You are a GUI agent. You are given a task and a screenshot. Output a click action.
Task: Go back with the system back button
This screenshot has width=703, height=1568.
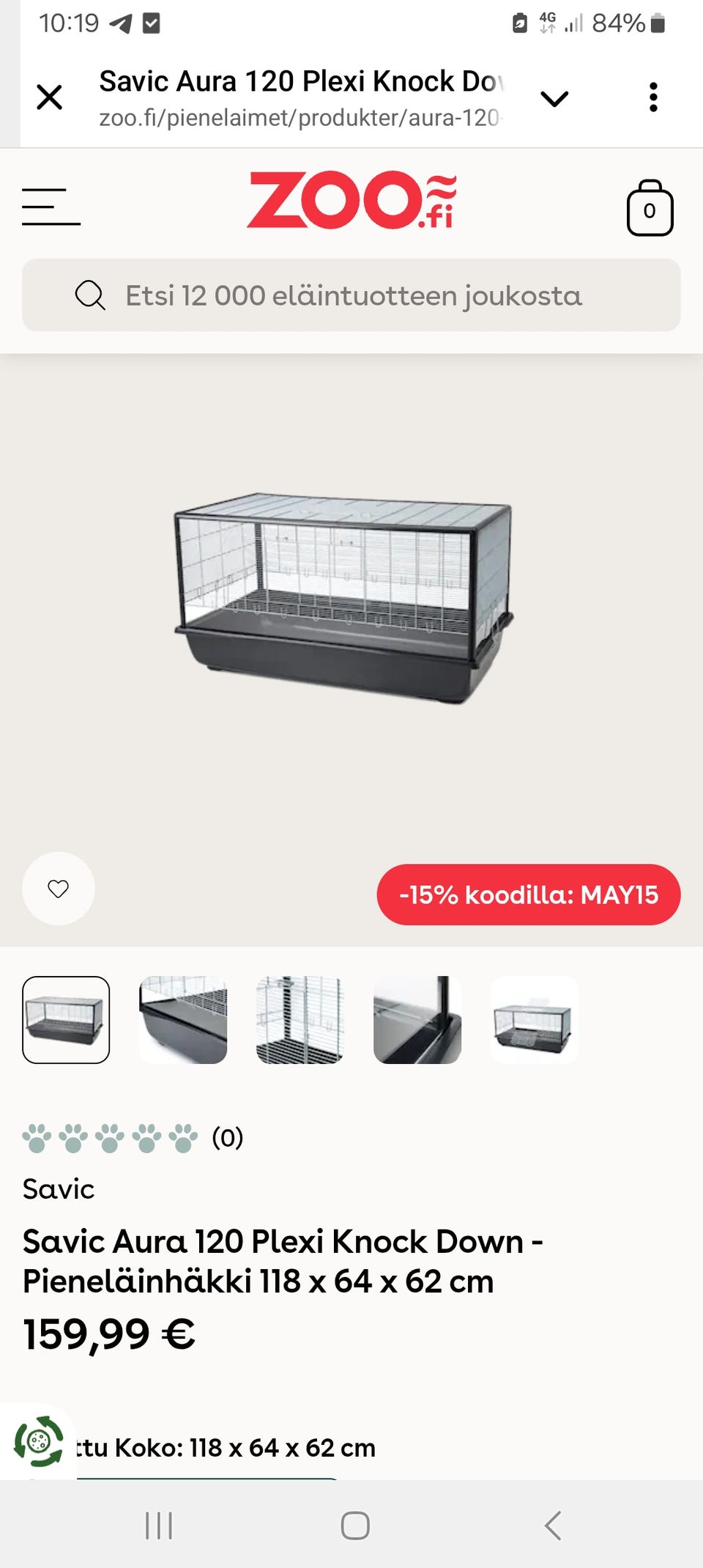pyautogui.click(x=553, y=1526)
